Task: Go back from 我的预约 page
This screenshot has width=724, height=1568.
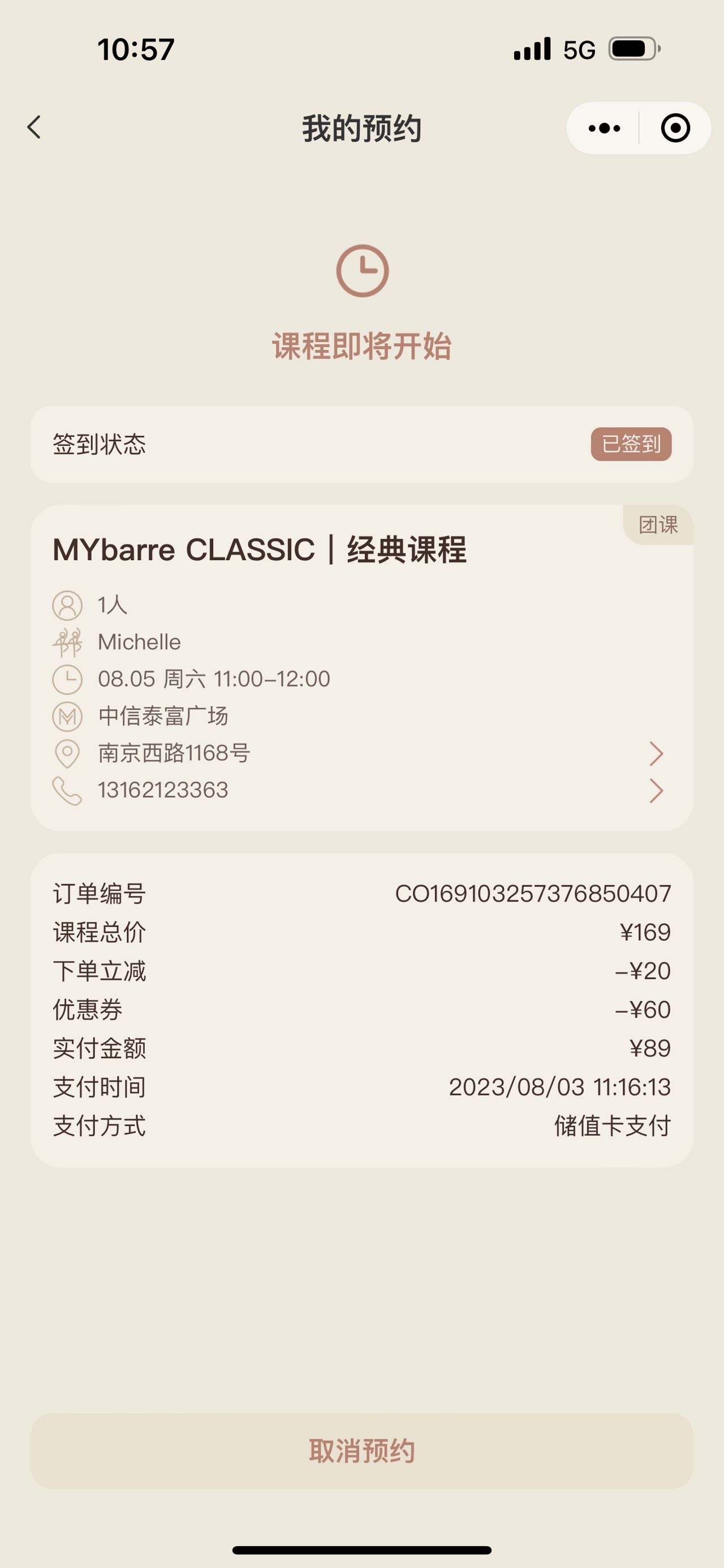Action: [x=35, y=127]
